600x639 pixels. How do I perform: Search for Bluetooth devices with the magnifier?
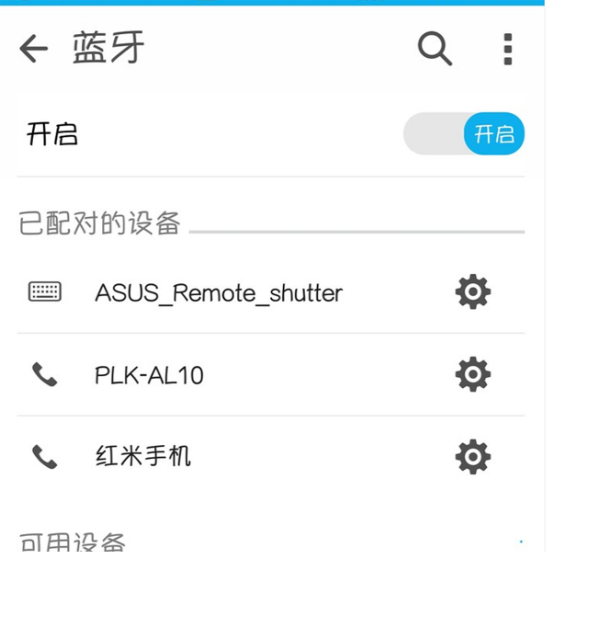[x=434, y=48]
